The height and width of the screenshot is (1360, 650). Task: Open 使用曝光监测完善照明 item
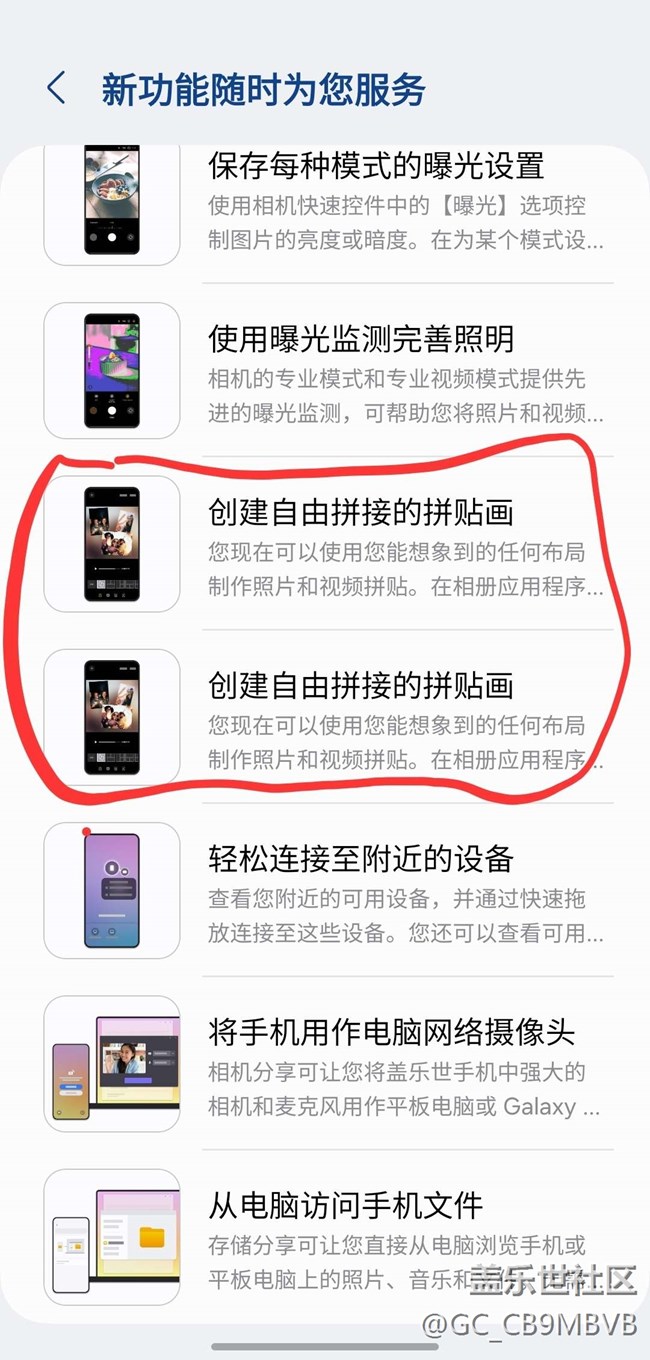coord(328,370)
